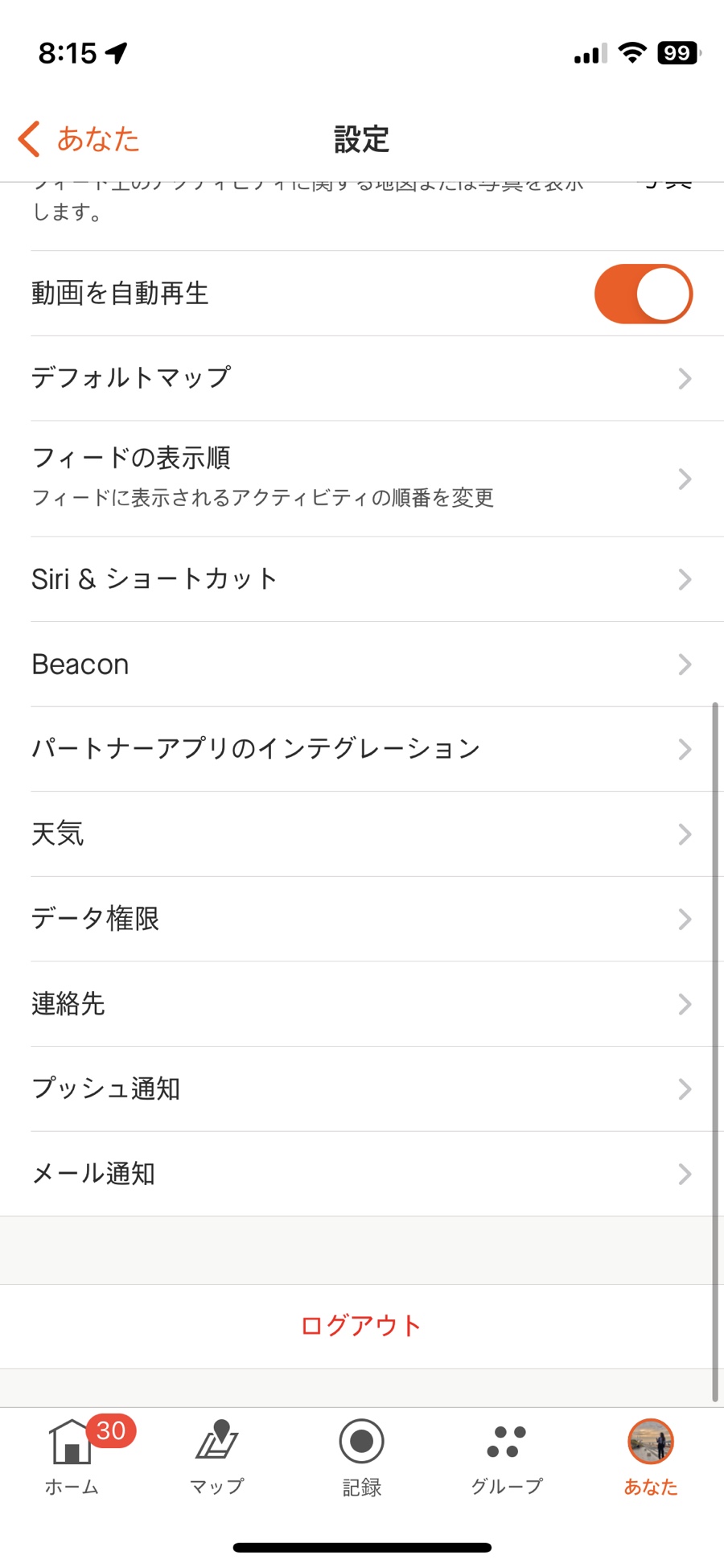Switch to the ホーム tab
Screen dimensions: 724x1568
[x=72, y=1455]
